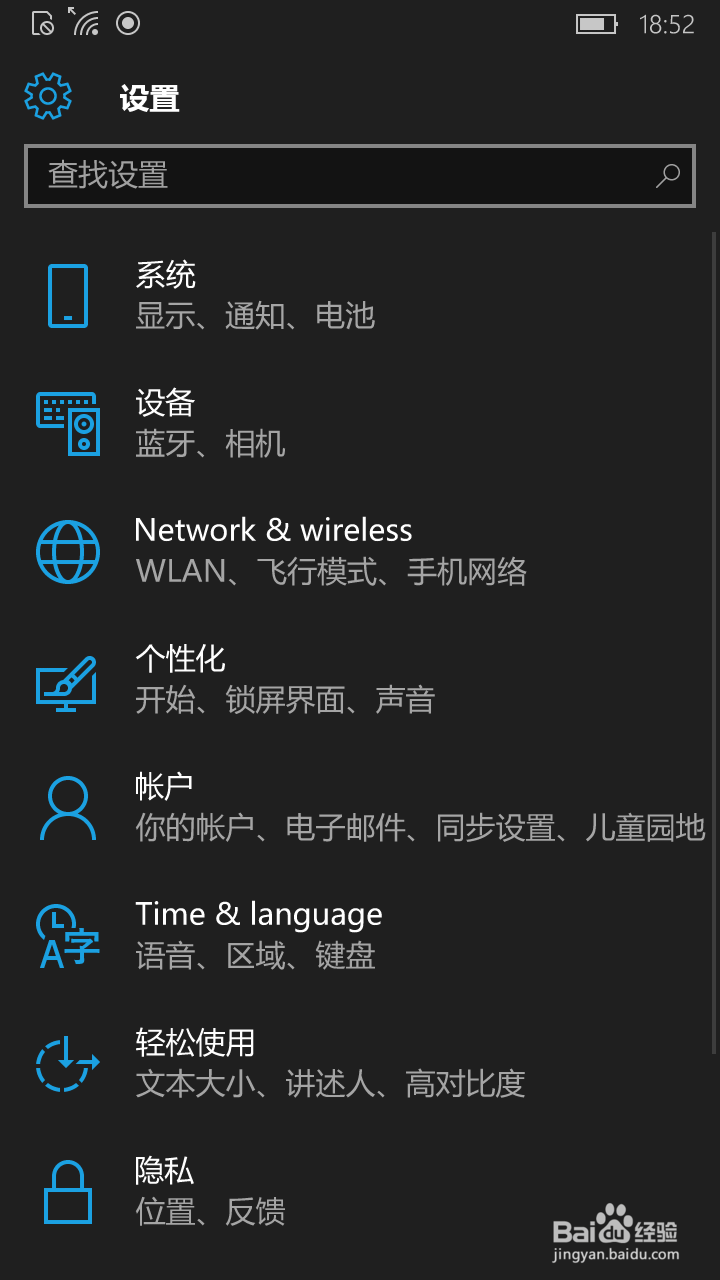The height and width of the screenshot is (1280, 720).
Task: Select the 个性化 pen-on-screen icon
Action: click(67, 680)
